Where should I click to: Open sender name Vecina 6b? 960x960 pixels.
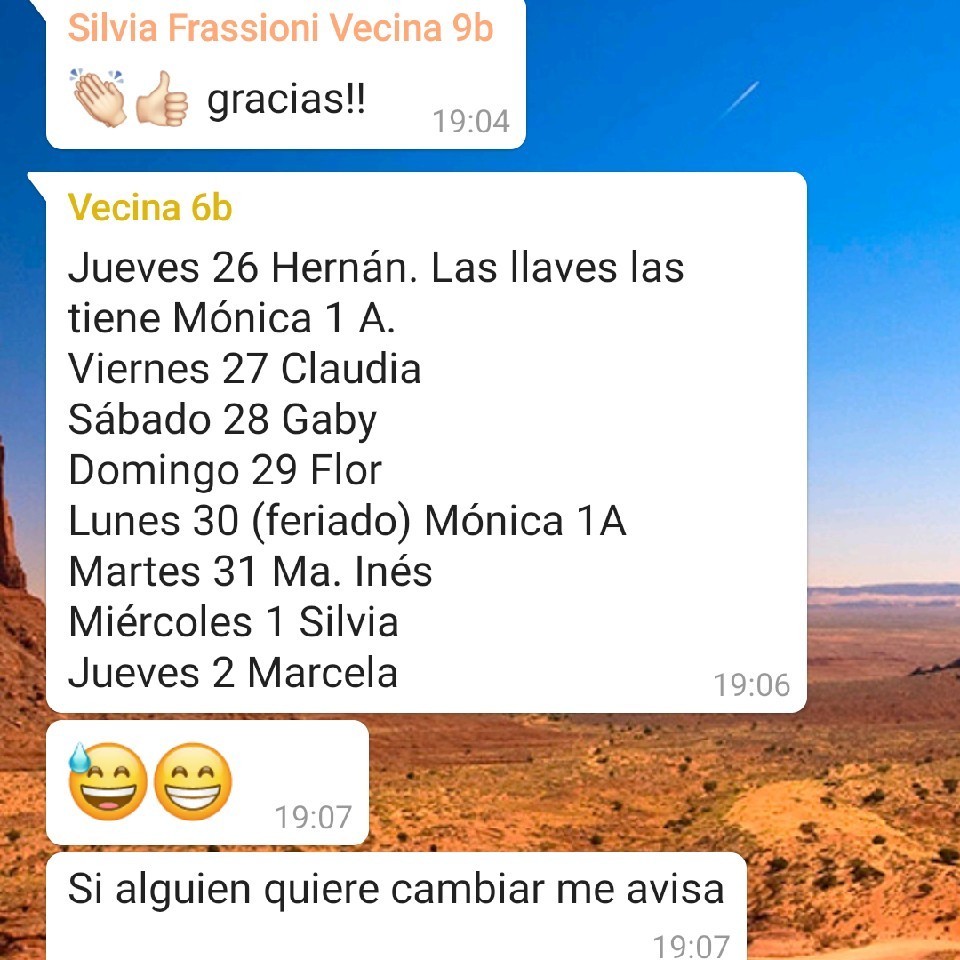[x=150, y=208]
